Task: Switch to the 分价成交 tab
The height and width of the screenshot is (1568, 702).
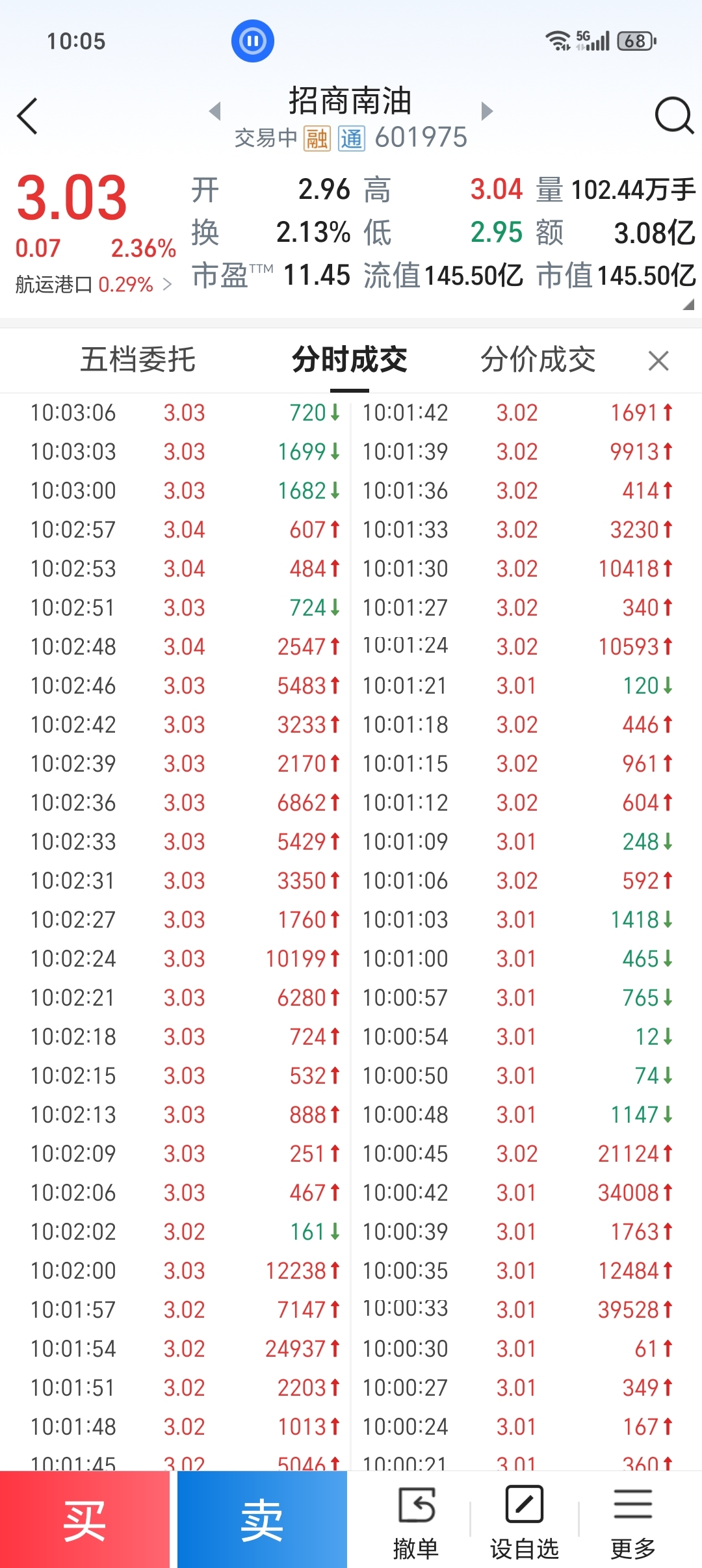Action: [x=538, y=359]
